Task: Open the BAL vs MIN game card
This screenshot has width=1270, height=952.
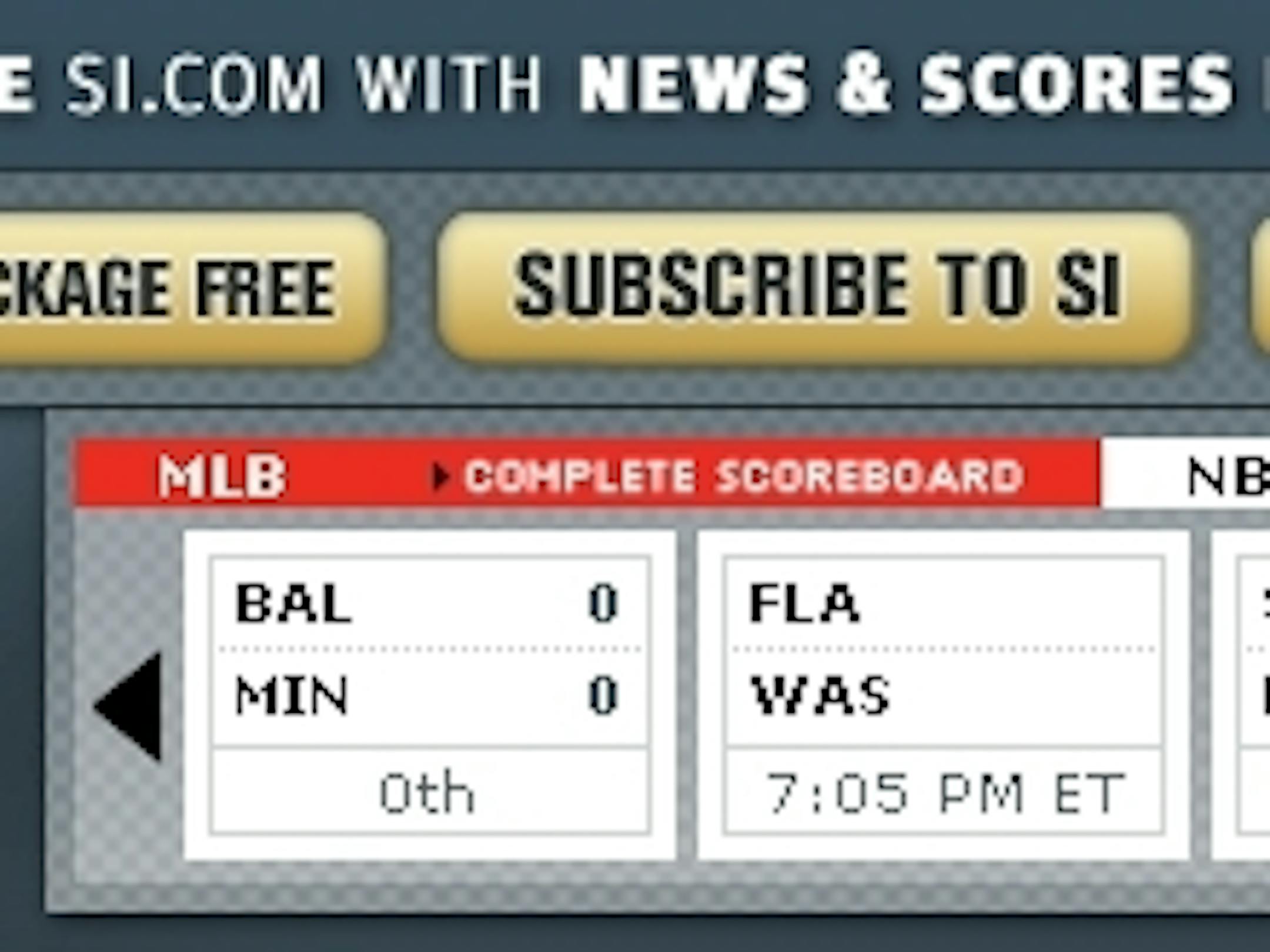Action: coord(429,695)
